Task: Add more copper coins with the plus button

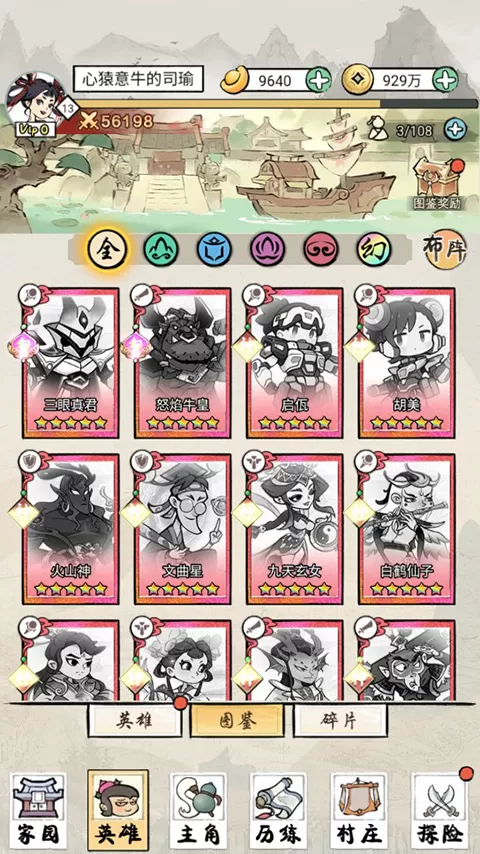Action: [445, 81]
